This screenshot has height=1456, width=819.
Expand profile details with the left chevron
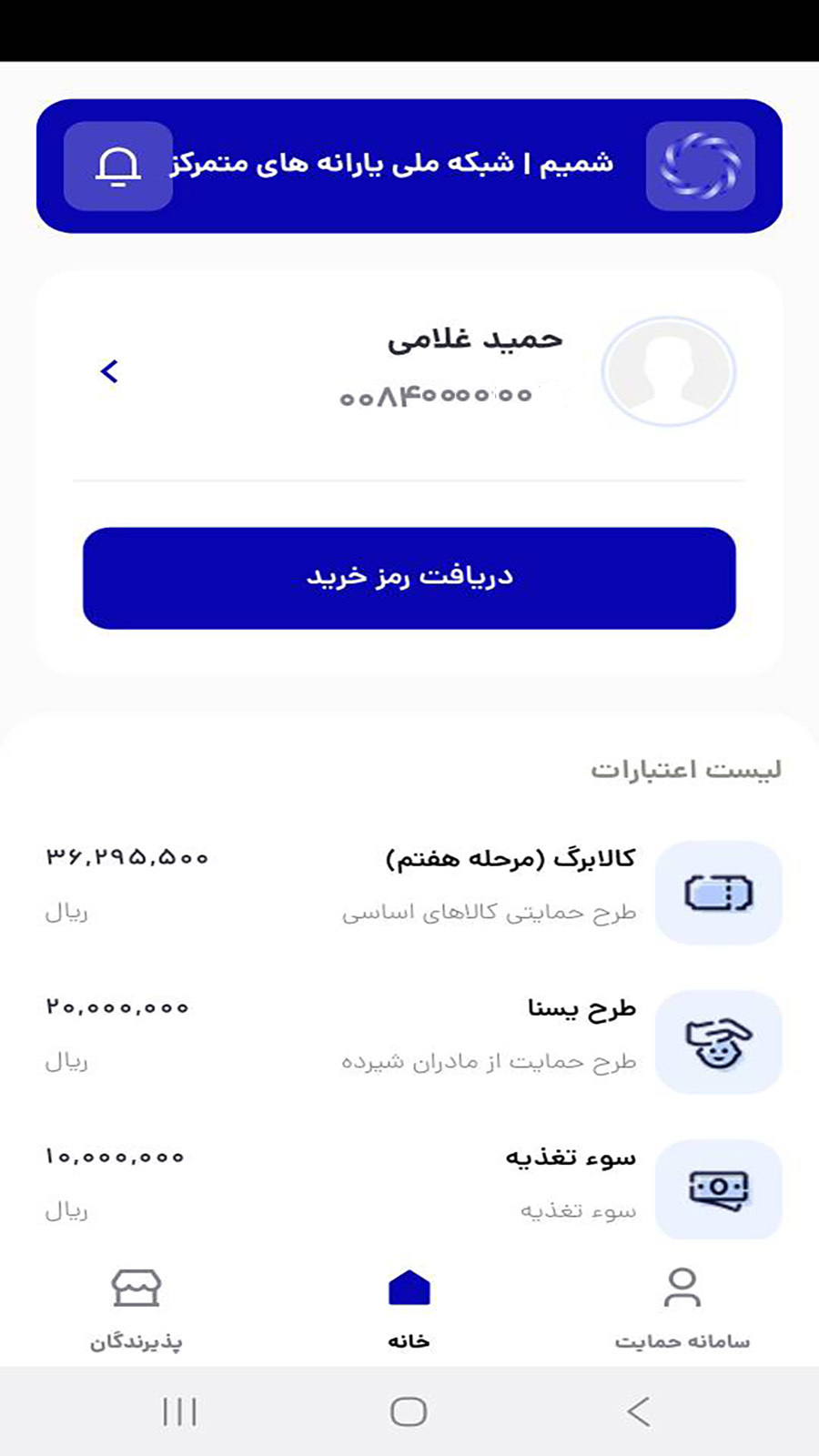tap(109, 371)
